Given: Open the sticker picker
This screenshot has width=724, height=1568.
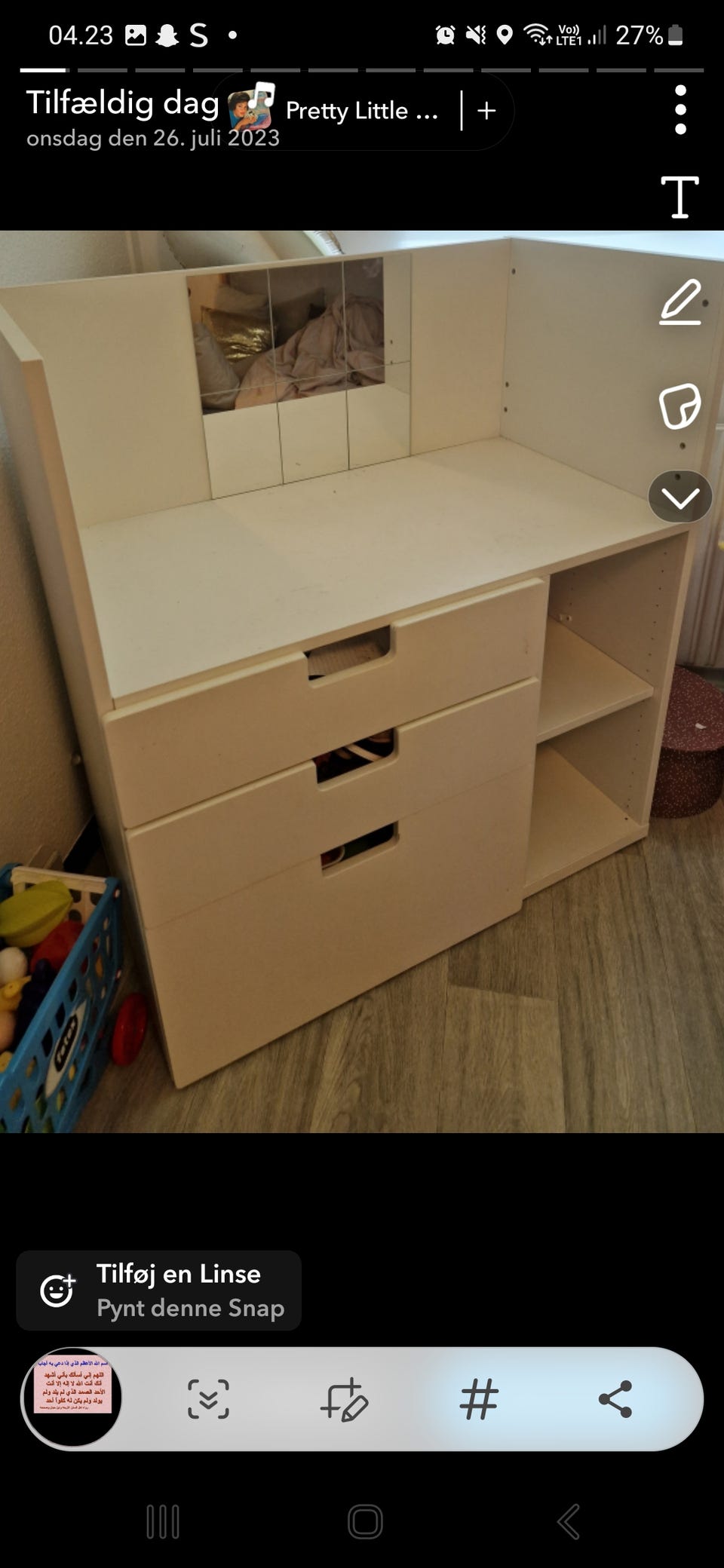Looking at the screenshot, I should pyautogui.click(x=680, y=406).
